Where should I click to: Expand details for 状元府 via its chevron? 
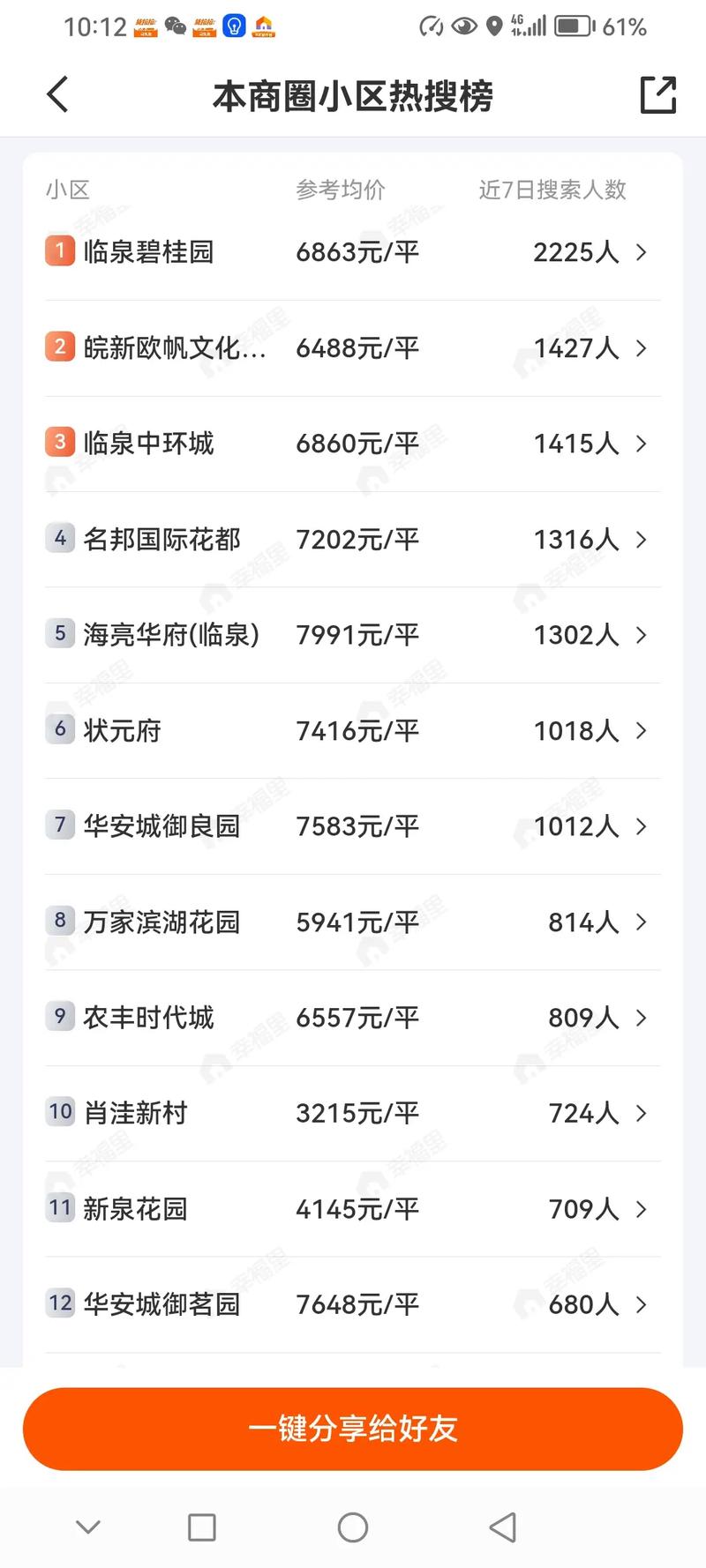tap(641, 731)
